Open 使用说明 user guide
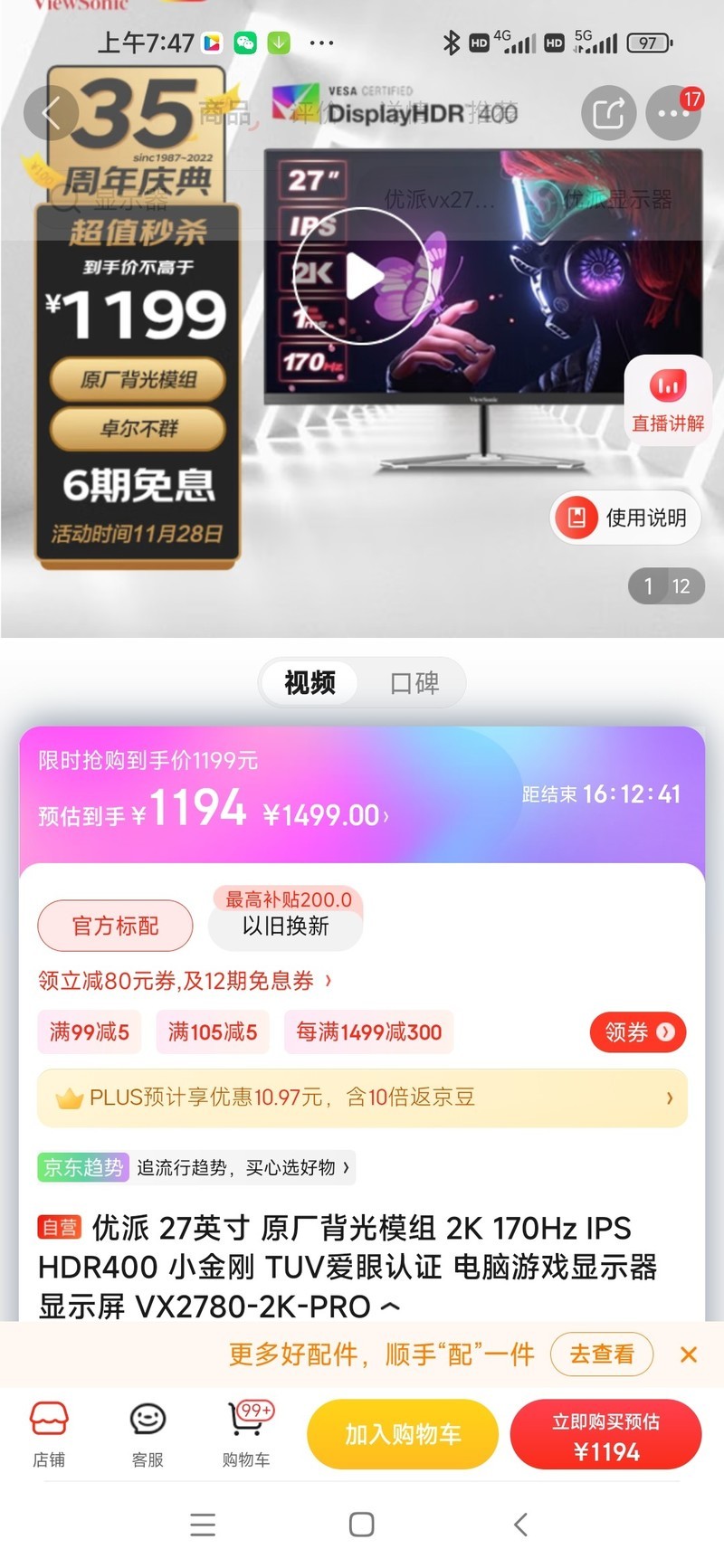The height and width of the screenshot is (1568, 724). tap(626, 518)
